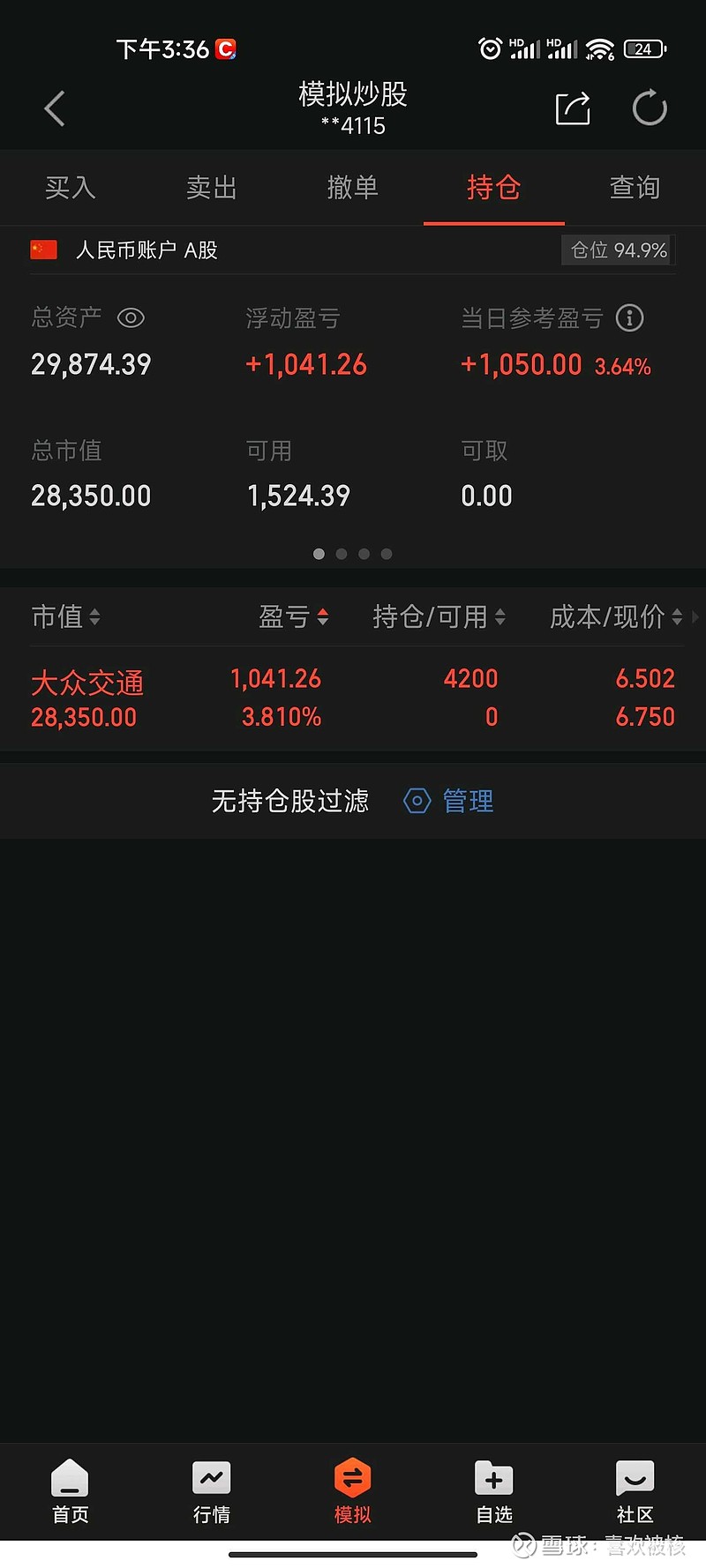This screenshot has width=706, height=1568.
Task: Select the 持仓 tab
Action: (x=494, y=187)
